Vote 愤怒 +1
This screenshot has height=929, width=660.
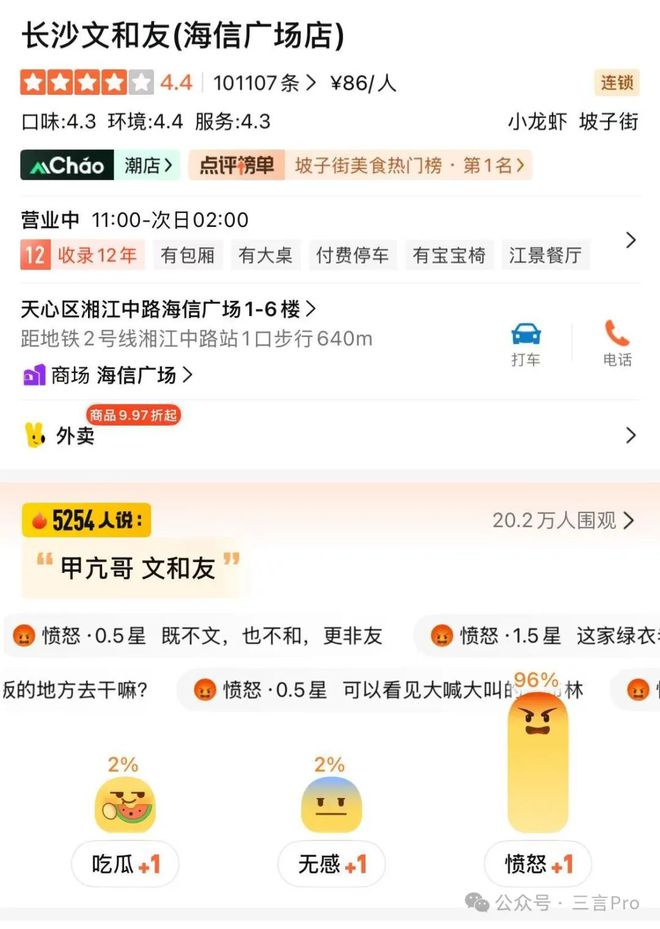click(538, 864)
